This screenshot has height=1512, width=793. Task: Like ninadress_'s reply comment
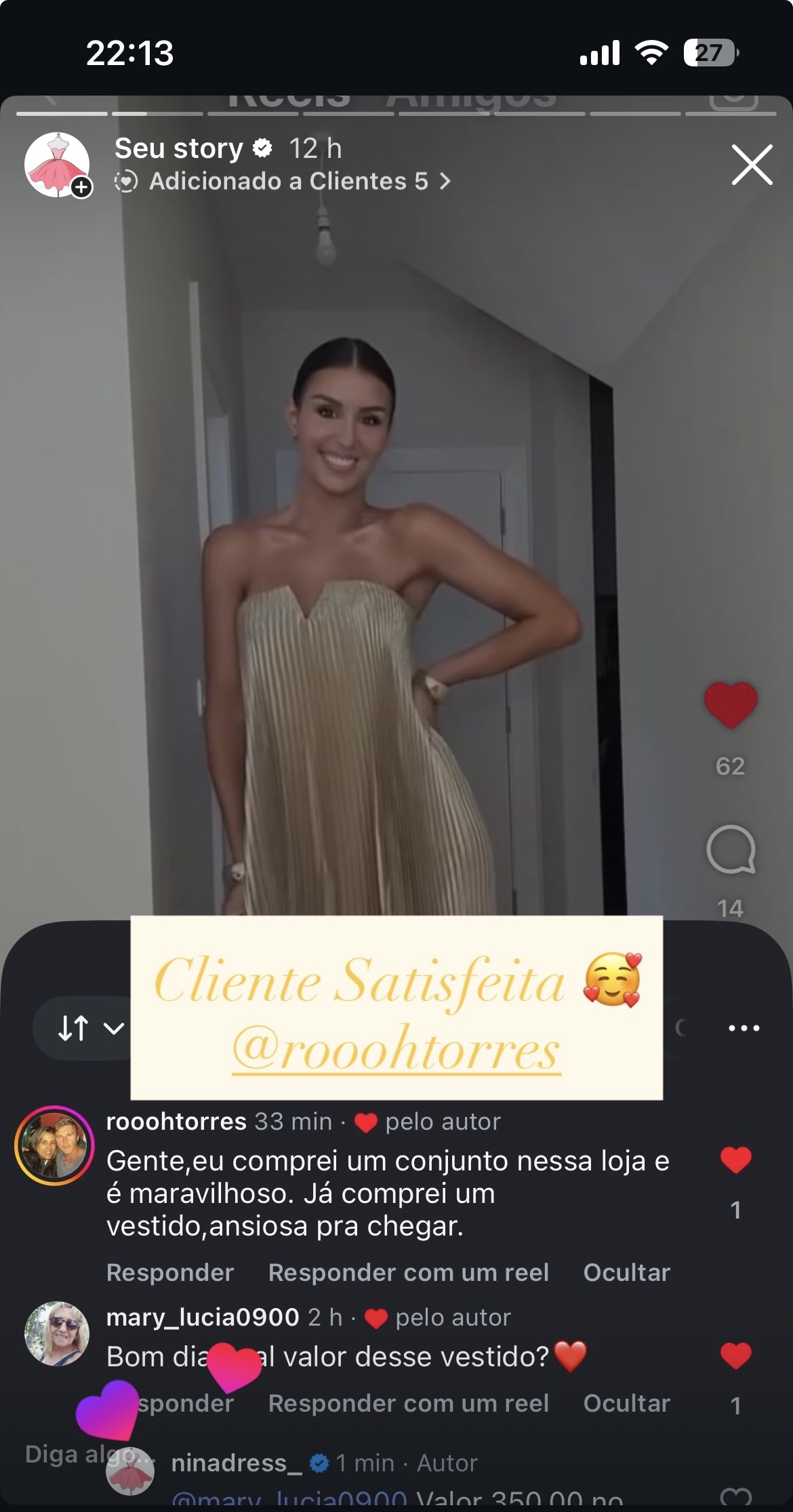(736, 1498)
